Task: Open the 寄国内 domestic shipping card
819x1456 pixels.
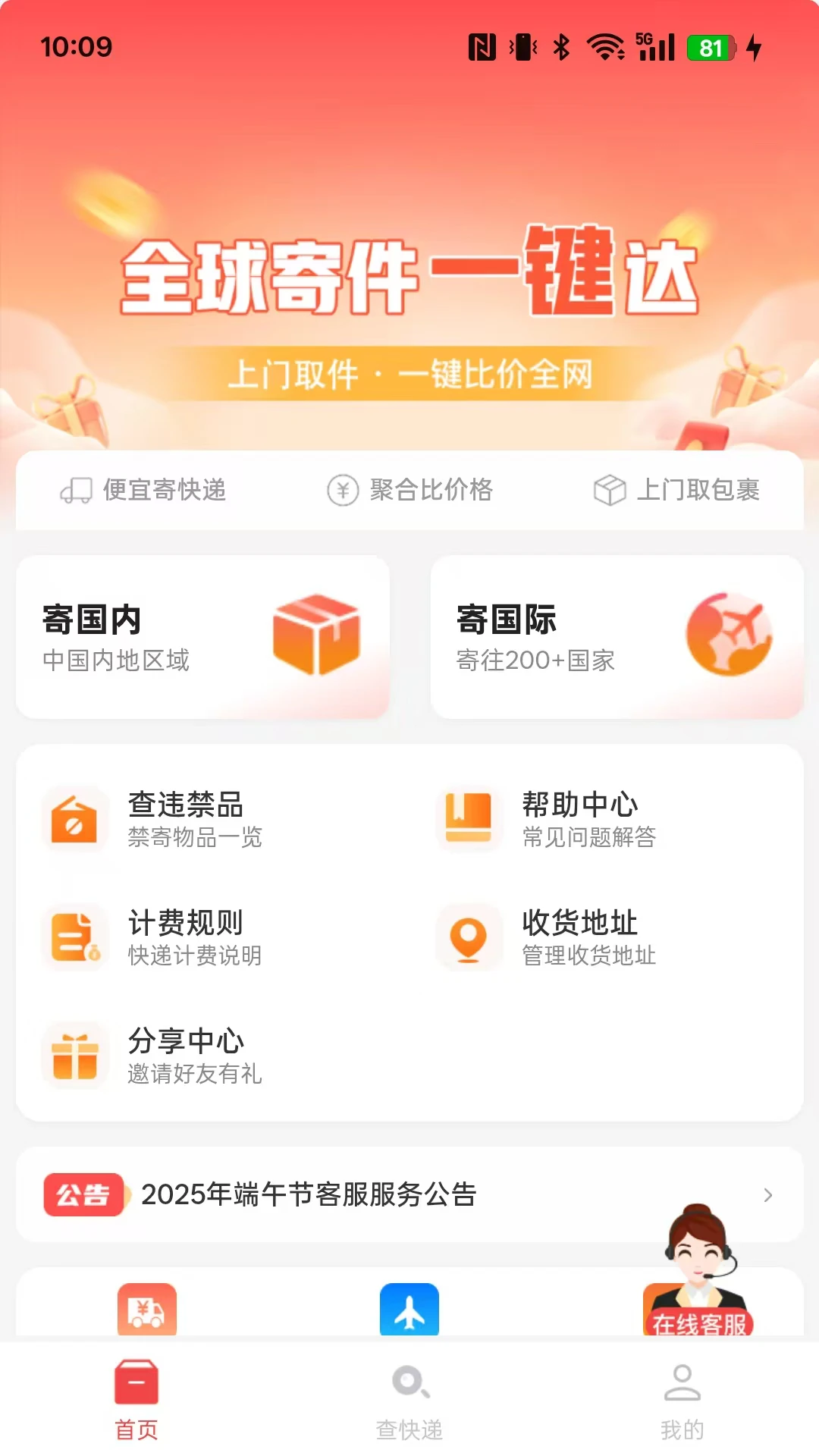Action: pyautogui.click(x=202, y=637)
